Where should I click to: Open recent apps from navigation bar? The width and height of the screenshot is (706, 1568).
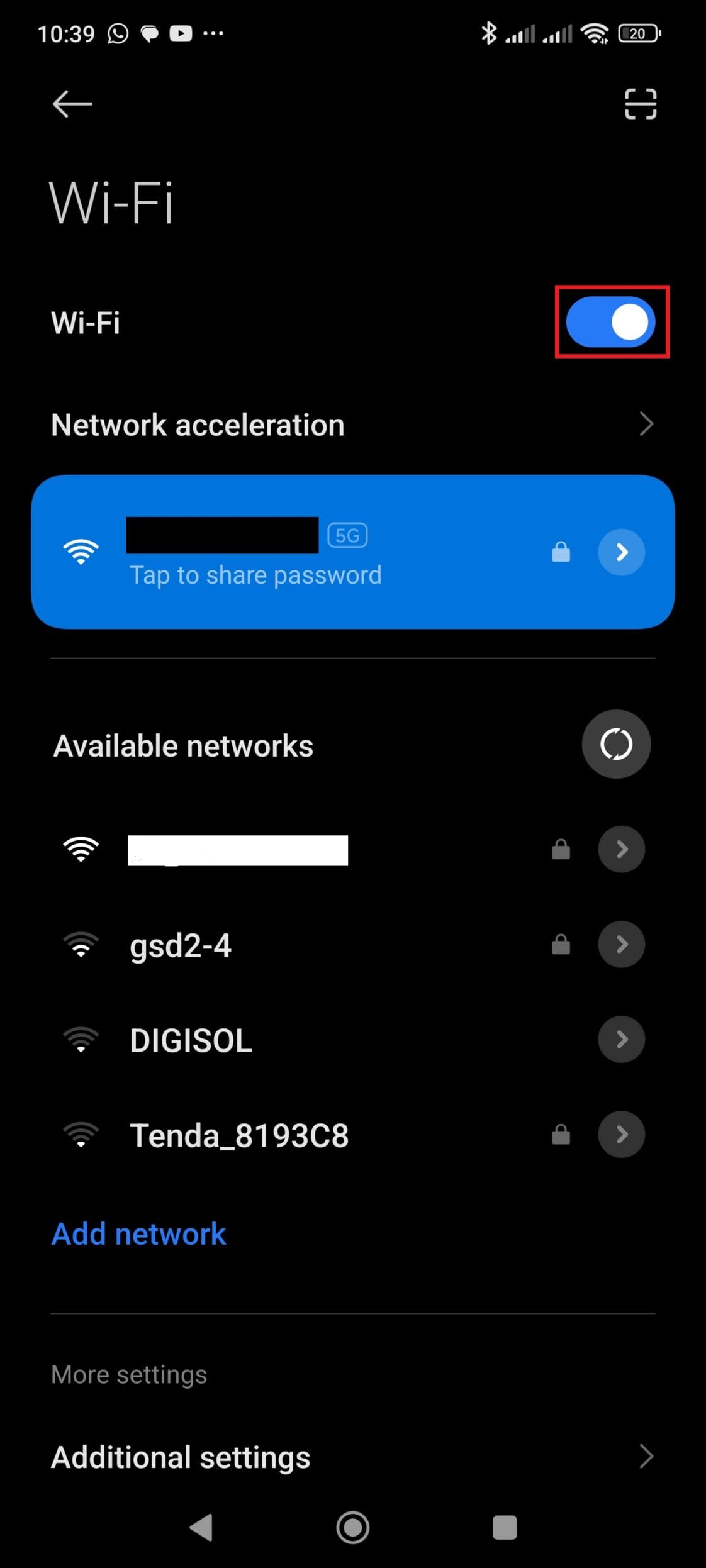(x=505, y=1527)
